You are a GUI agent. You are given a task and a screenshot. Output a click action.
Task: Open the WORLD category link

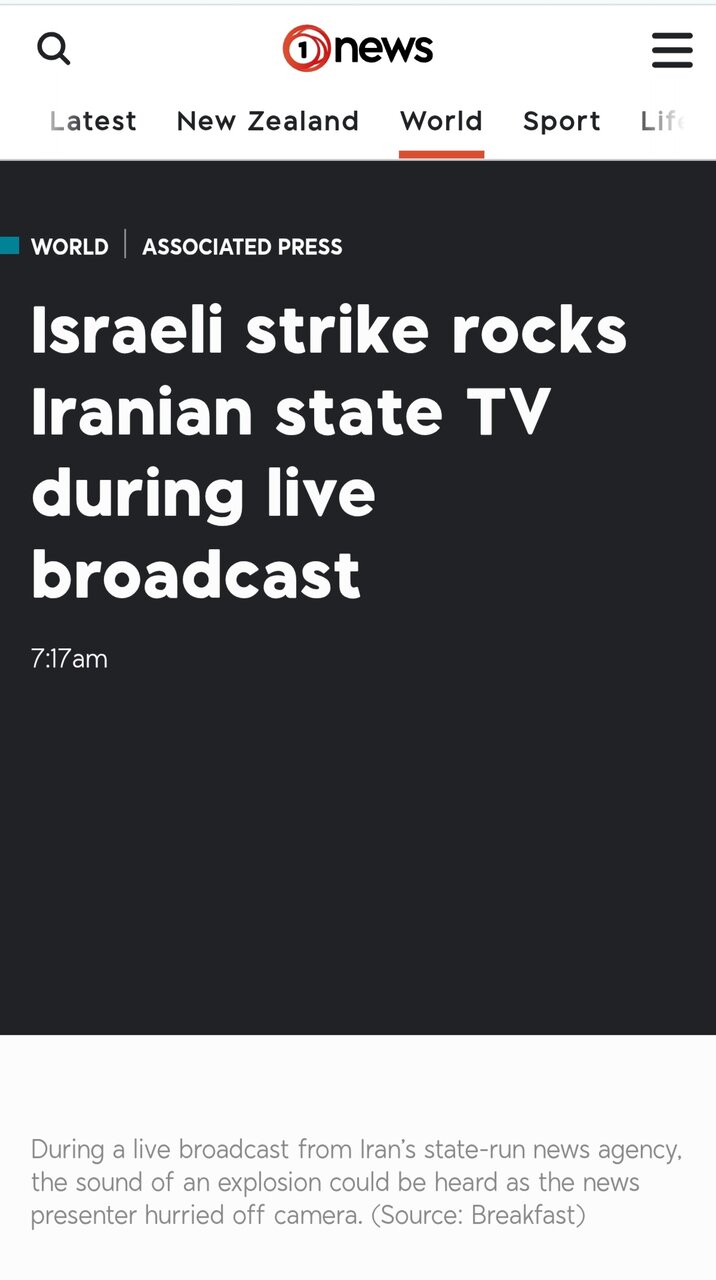pos(69,247)
